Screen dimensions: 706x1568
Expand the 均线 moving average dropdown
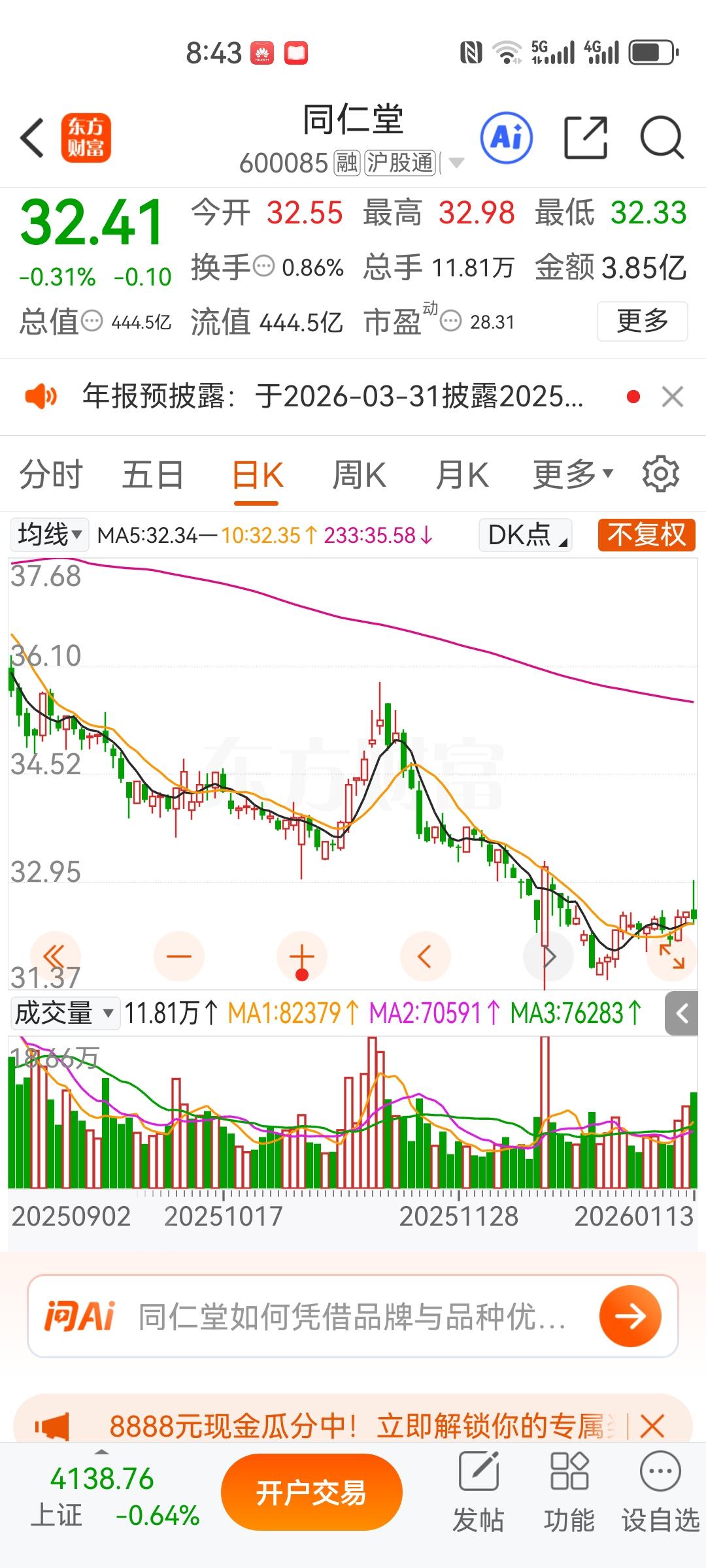pos(49,534)
